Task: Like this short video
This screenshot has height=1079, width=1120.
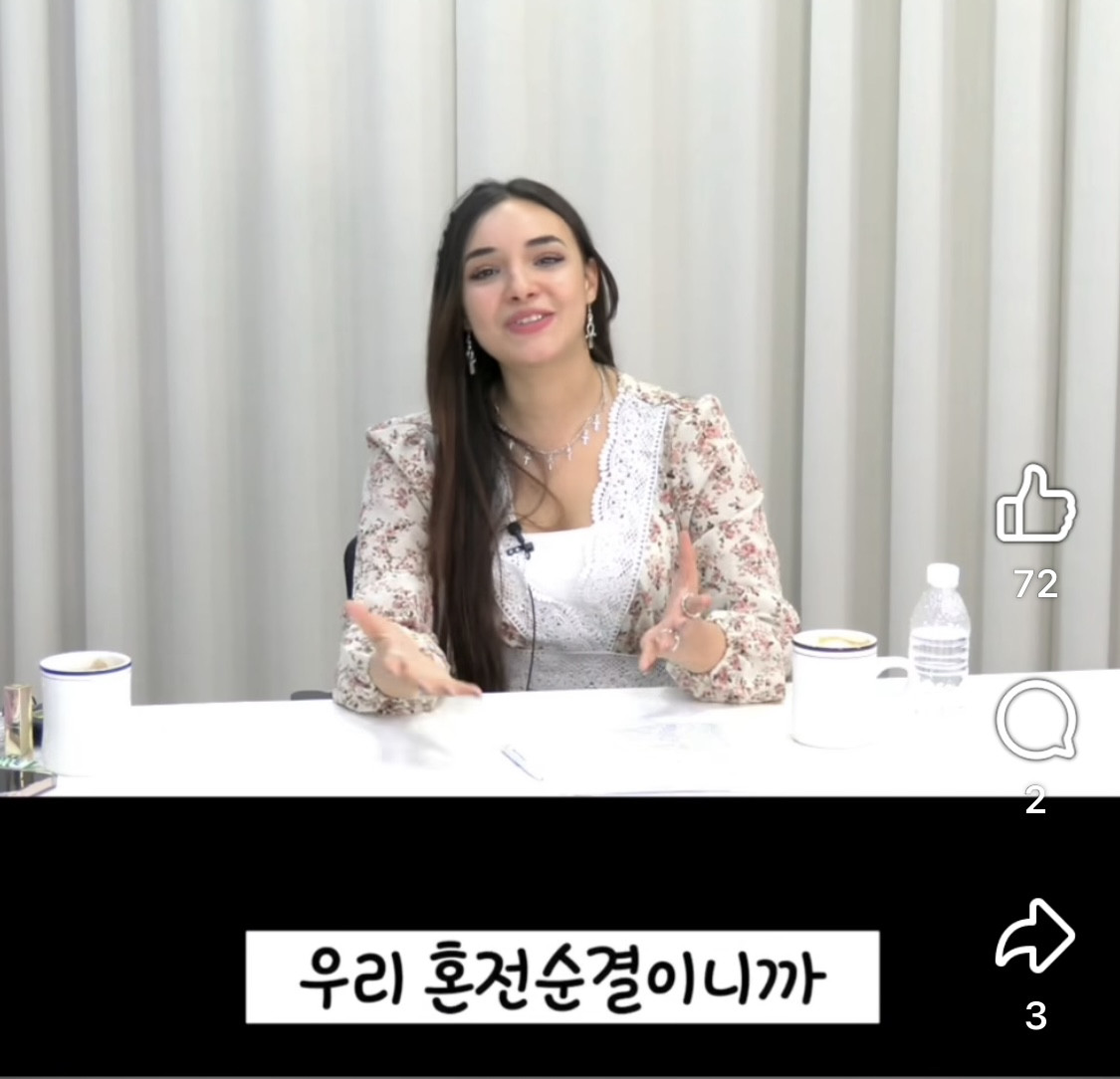Action: tap(1035, 505)
